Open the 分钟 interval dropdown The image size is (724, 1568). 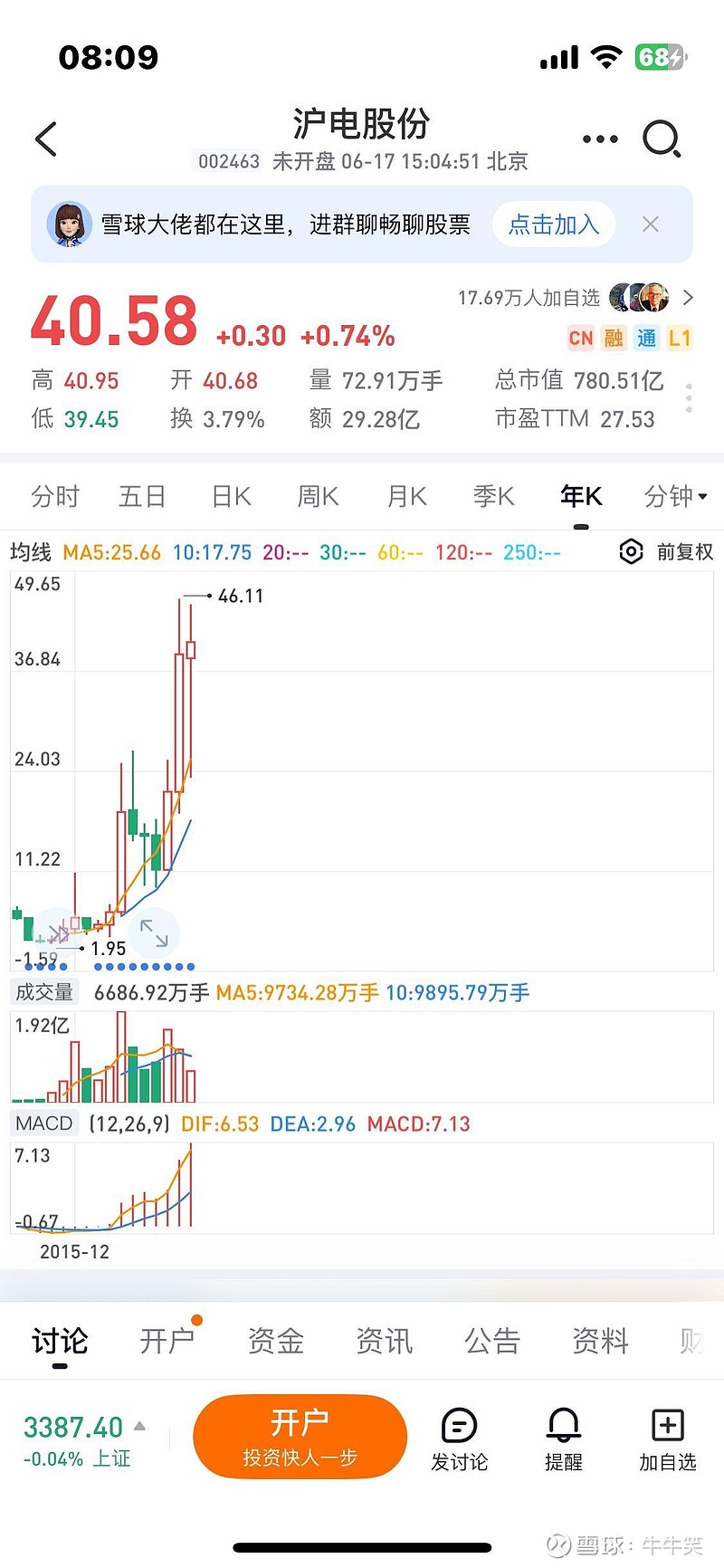click(674, 496)
